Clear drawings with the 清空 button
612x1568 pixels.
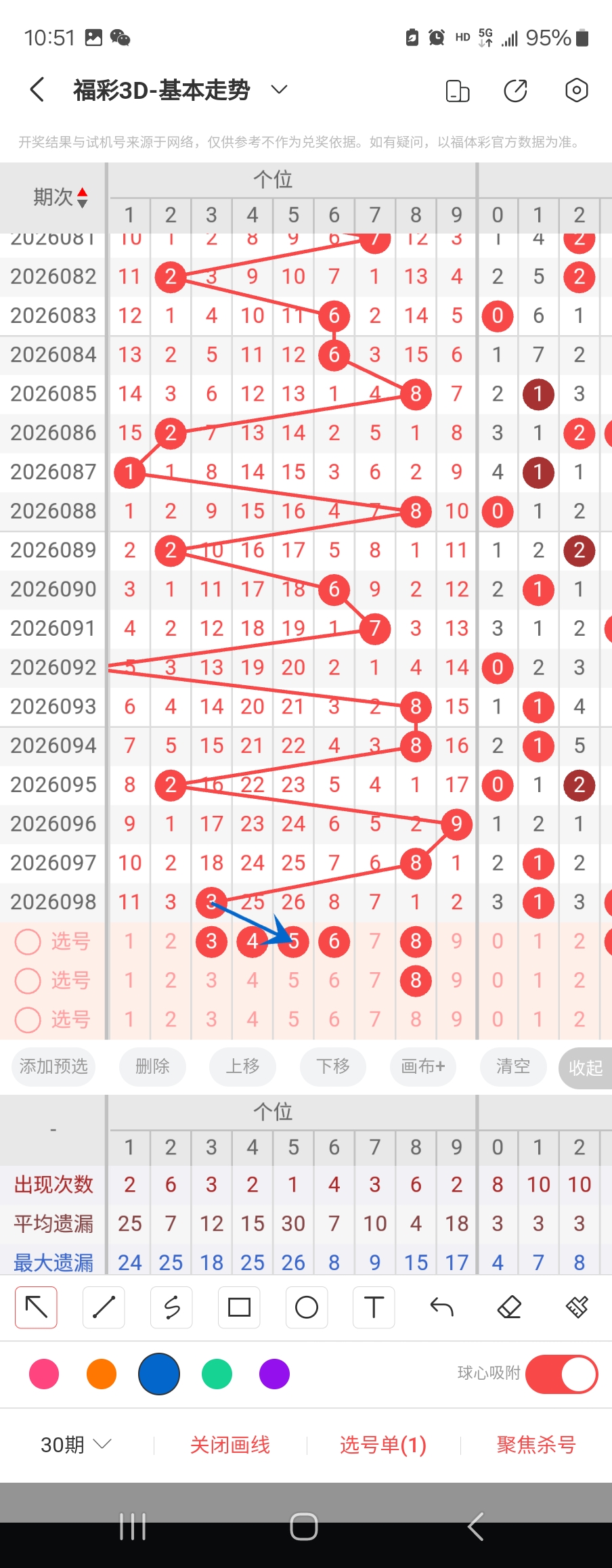[512, 1066]
